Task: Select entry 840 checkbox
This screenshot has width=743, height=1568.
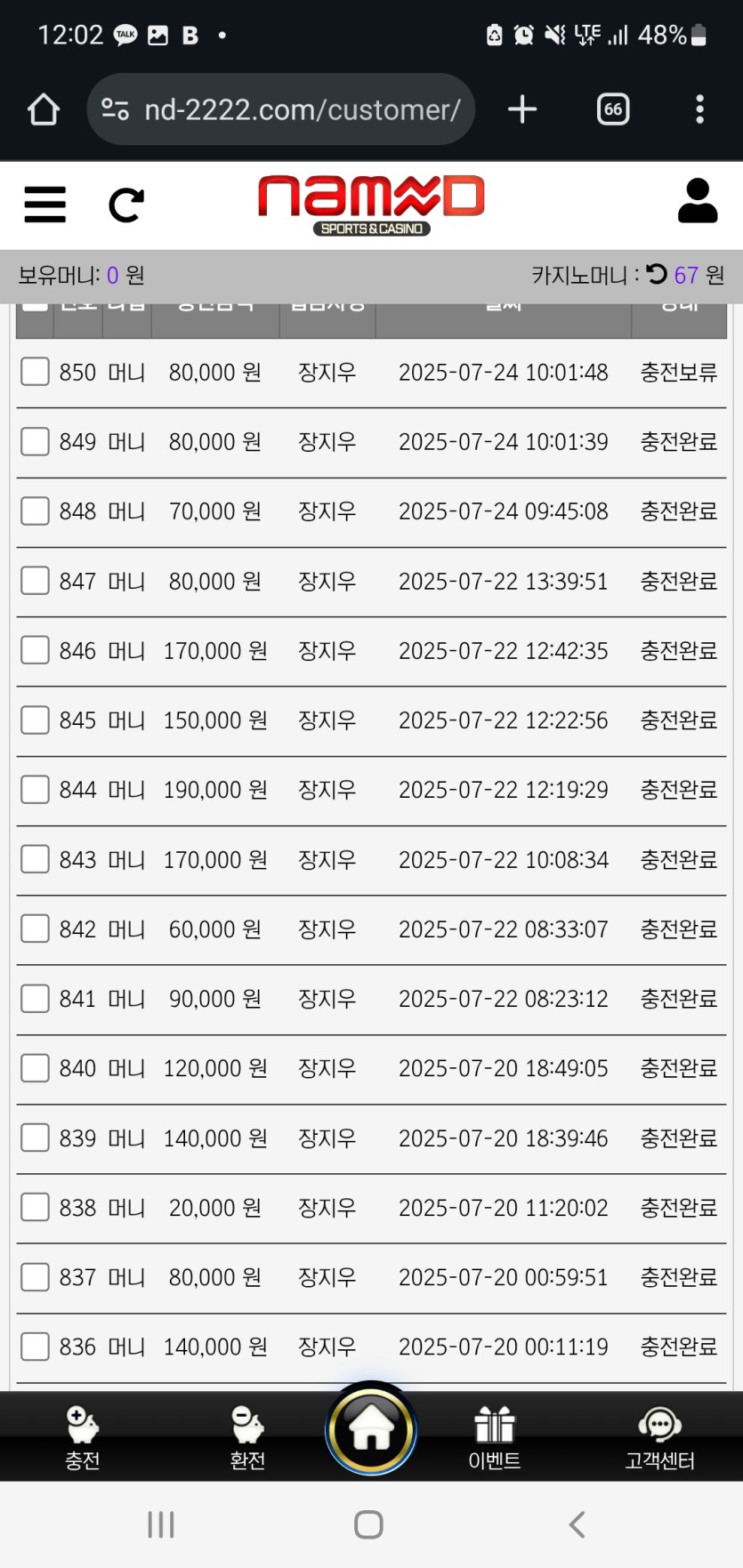Action: pyautogui.click(x=35, y=1067)
